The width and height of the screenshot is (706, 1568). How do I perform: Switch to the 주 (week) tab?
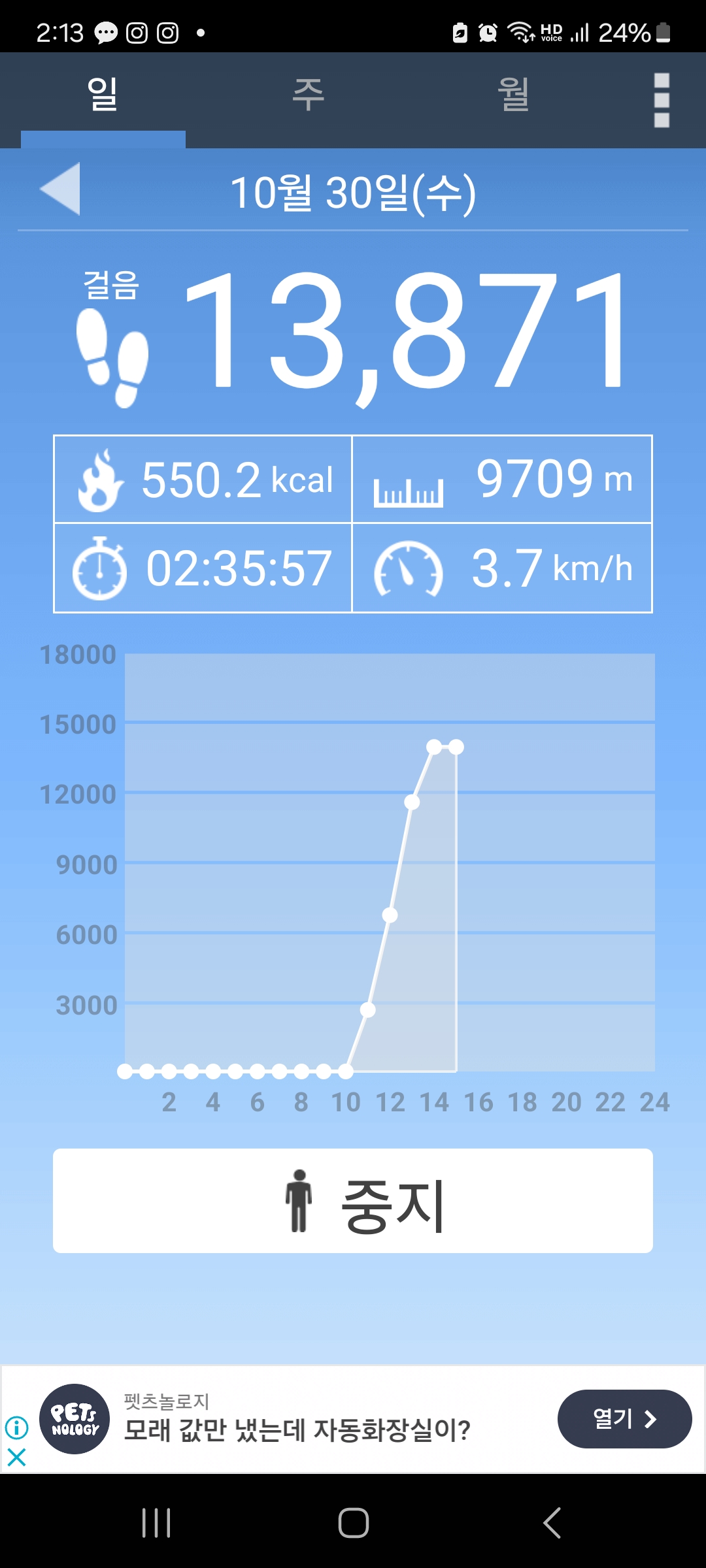[308, 95]
